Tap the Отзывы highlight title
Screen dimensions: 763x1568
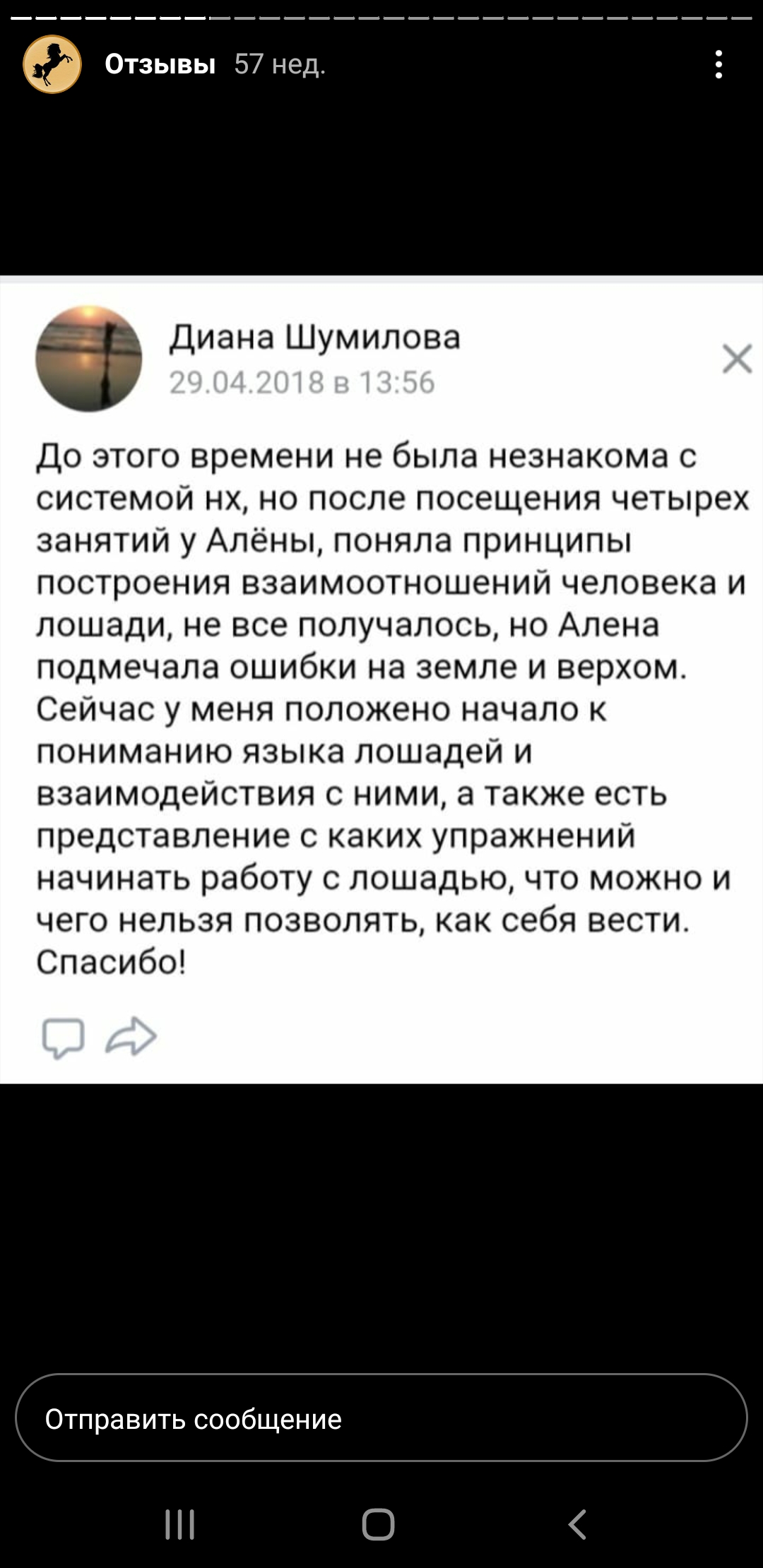(160, 64)
